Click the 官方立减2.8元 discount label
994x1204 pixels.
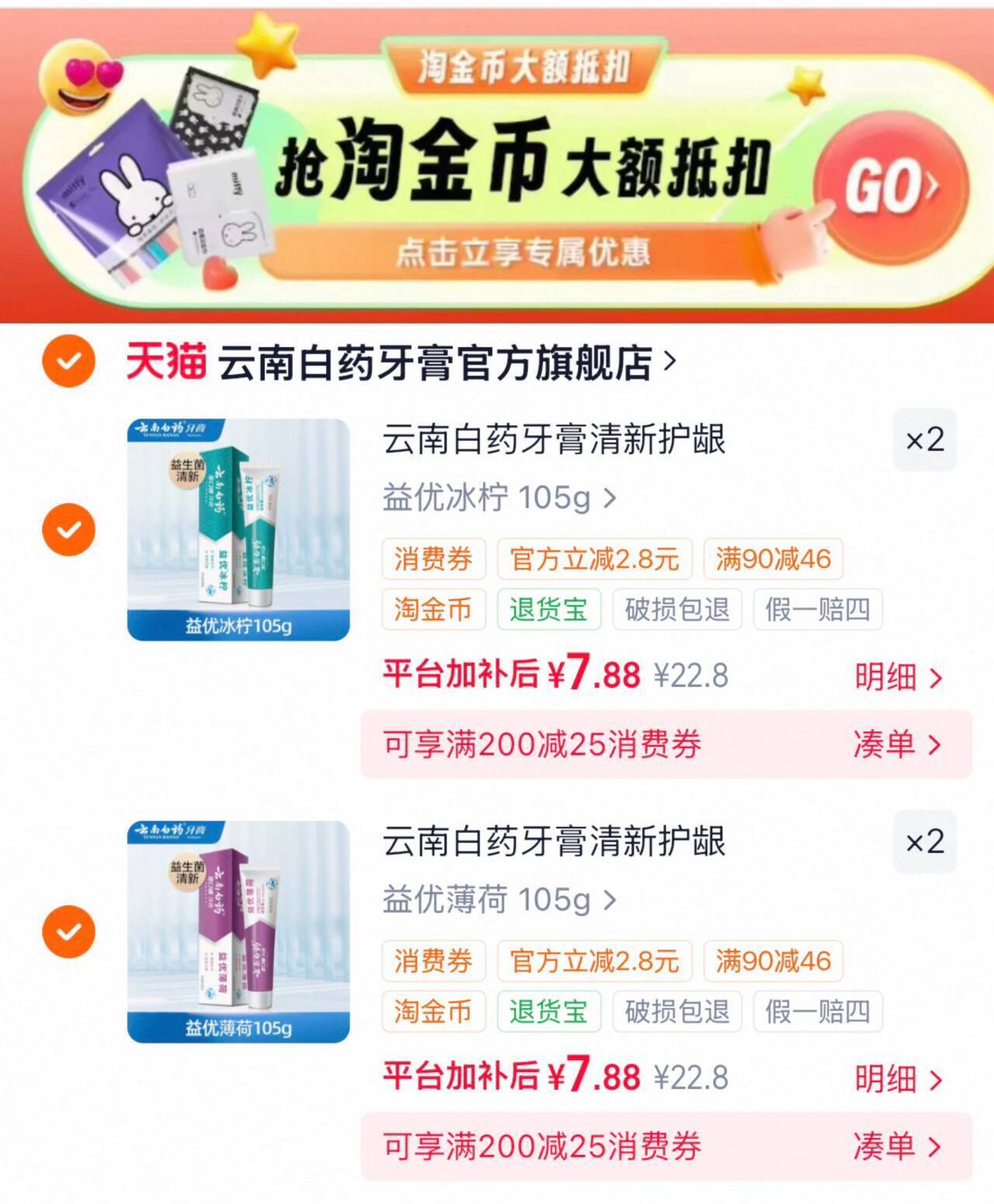tap(595, 559)
